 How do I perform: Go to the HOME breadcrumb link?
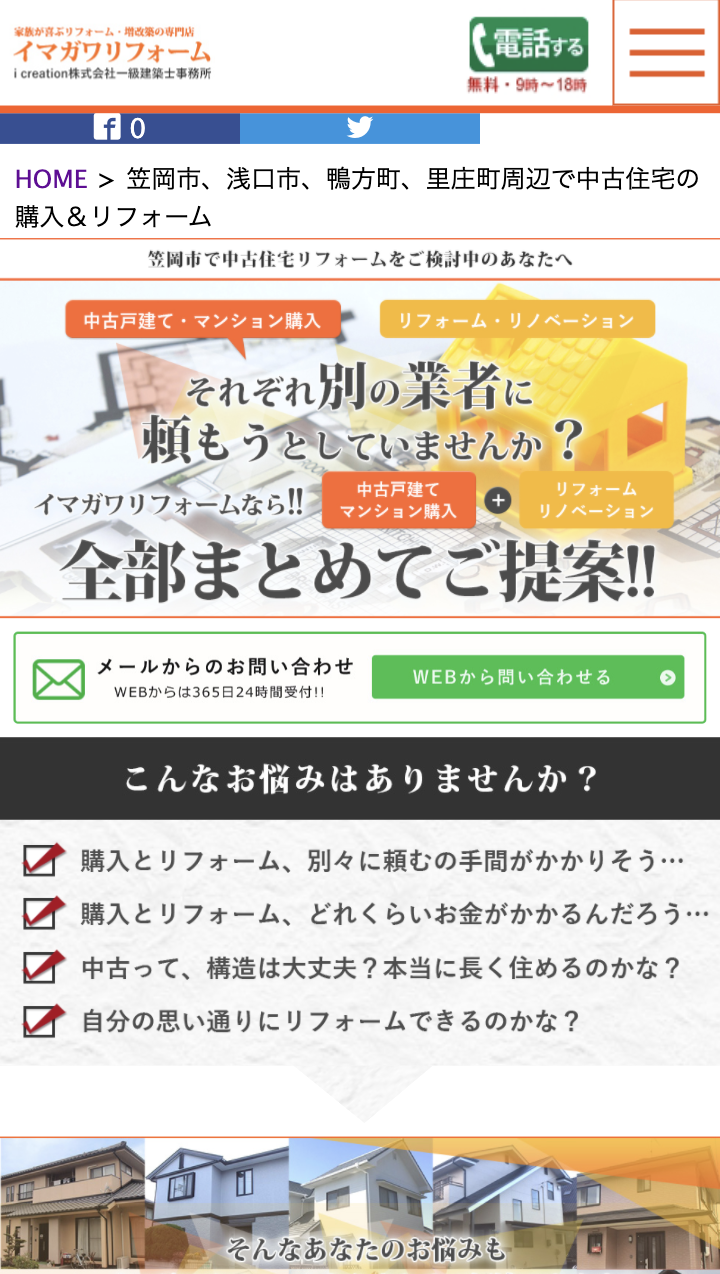(x=51, y=180)
